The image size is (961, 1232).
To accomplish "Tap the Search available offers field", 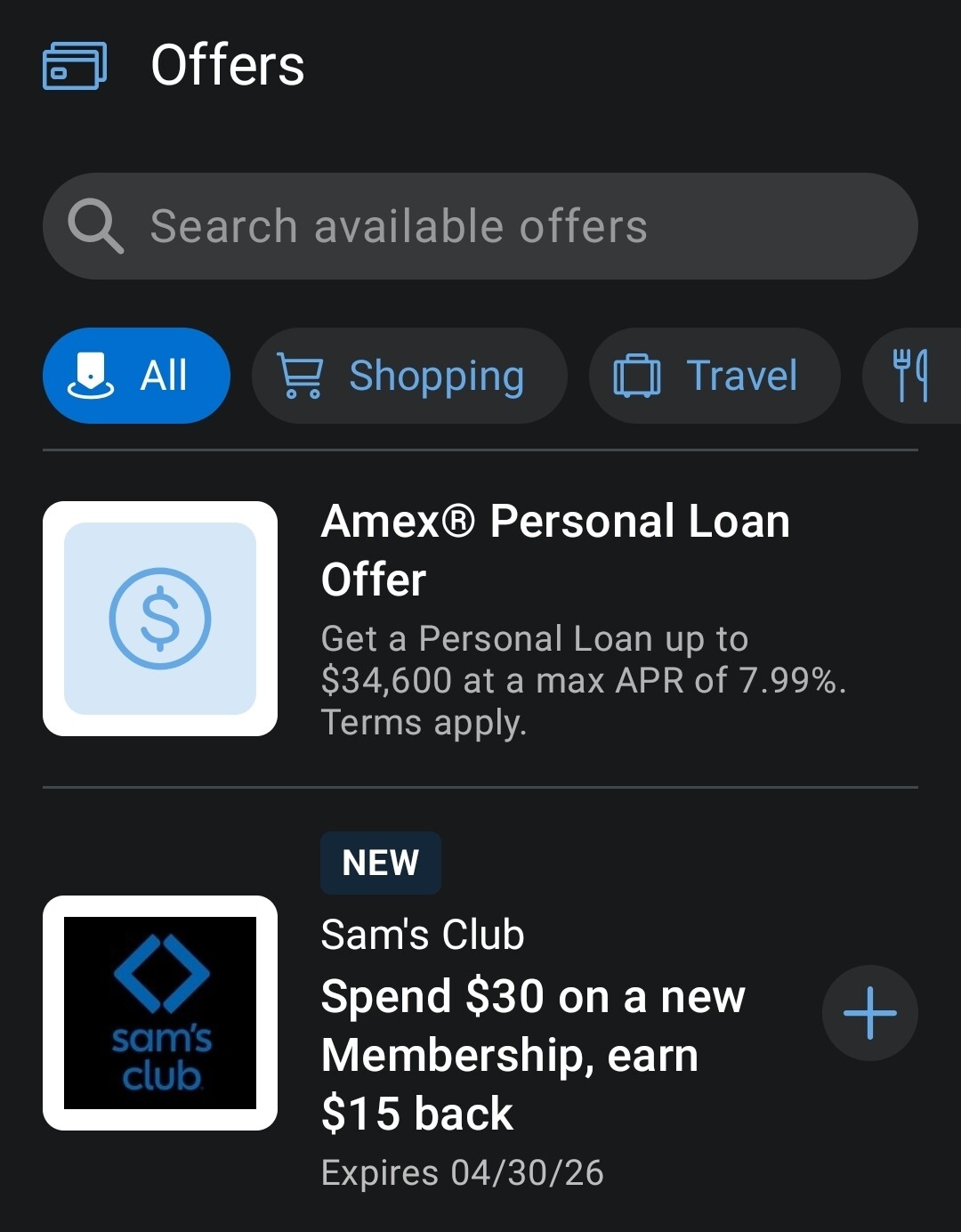I will click(480, 226).
